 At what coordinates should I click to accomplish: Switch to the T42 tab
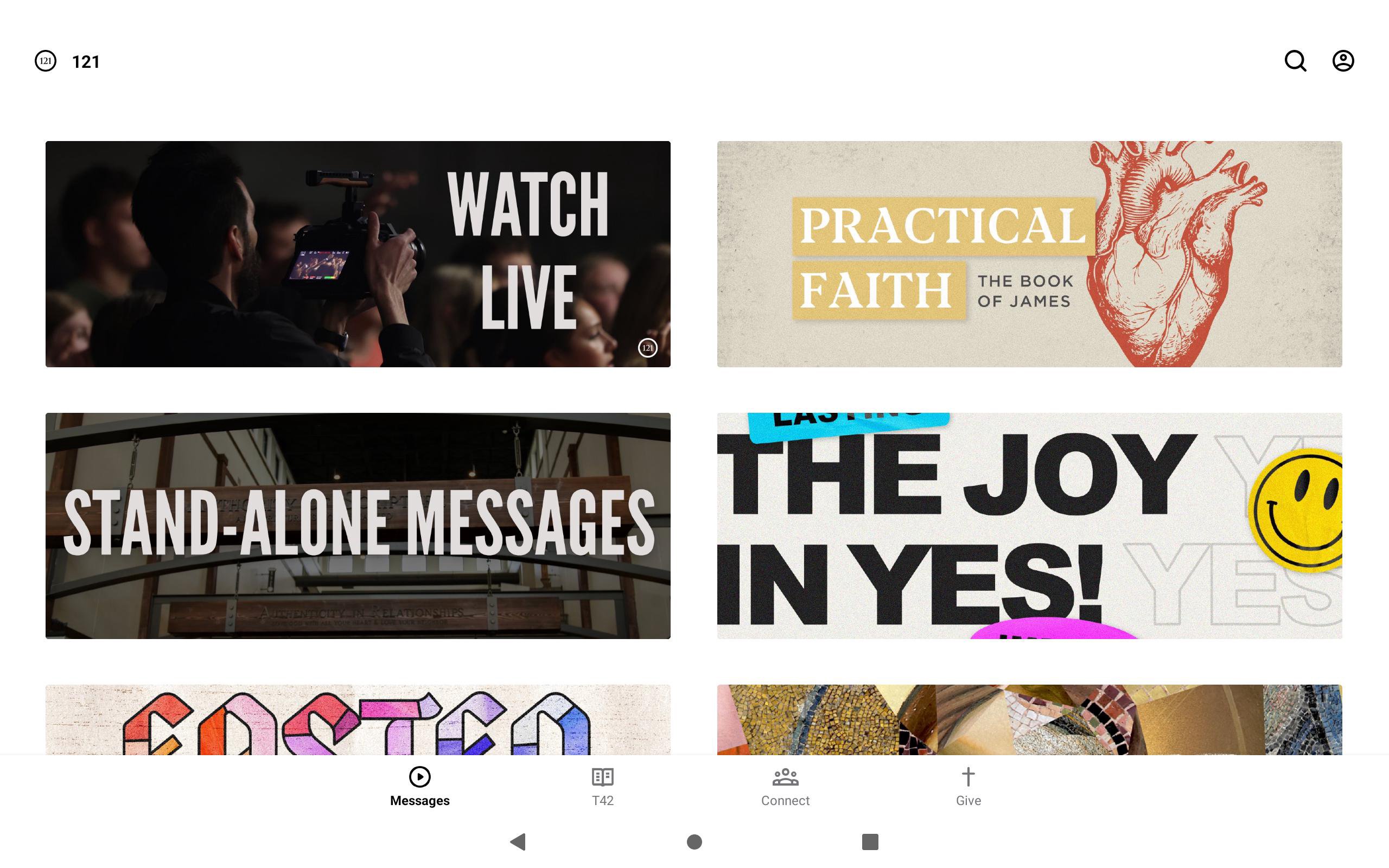pyautogui.click(x=603, y=787)
